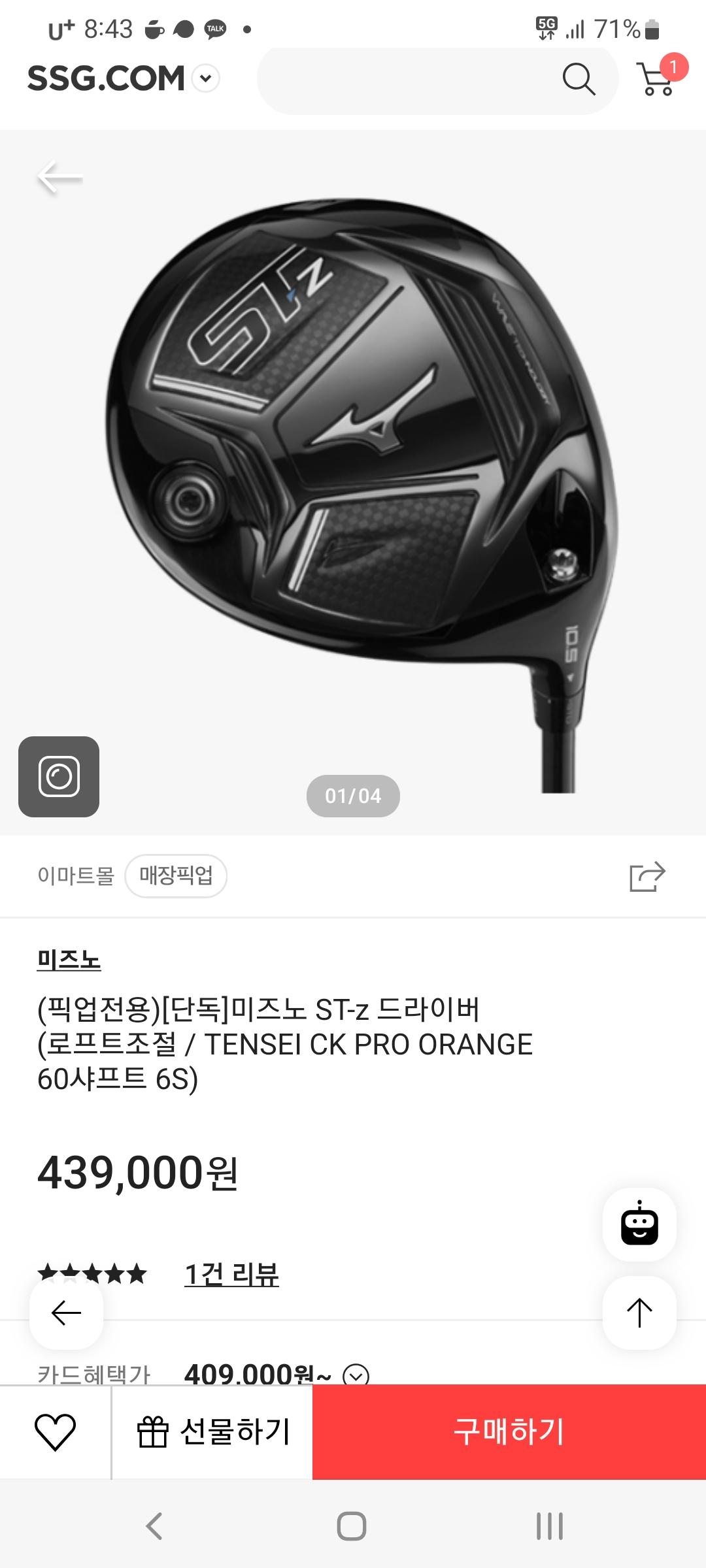Screen dimensions: 706x1568
Task: Tap the 매장픽업 chip
Action: [x=176, y=875]
